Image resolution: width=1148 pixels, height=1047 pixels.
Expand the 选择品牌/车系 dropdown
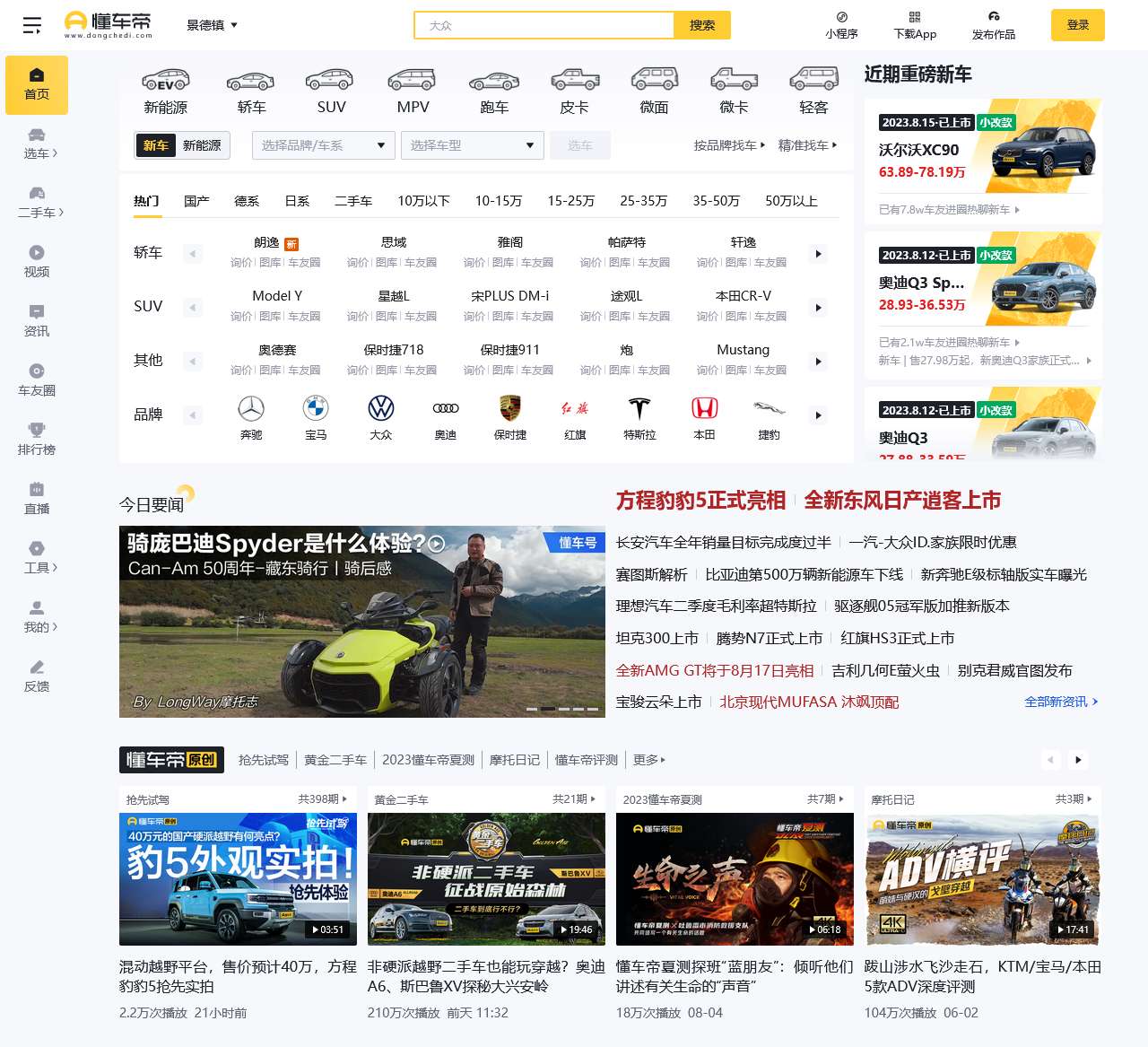(x=323, y=145)
